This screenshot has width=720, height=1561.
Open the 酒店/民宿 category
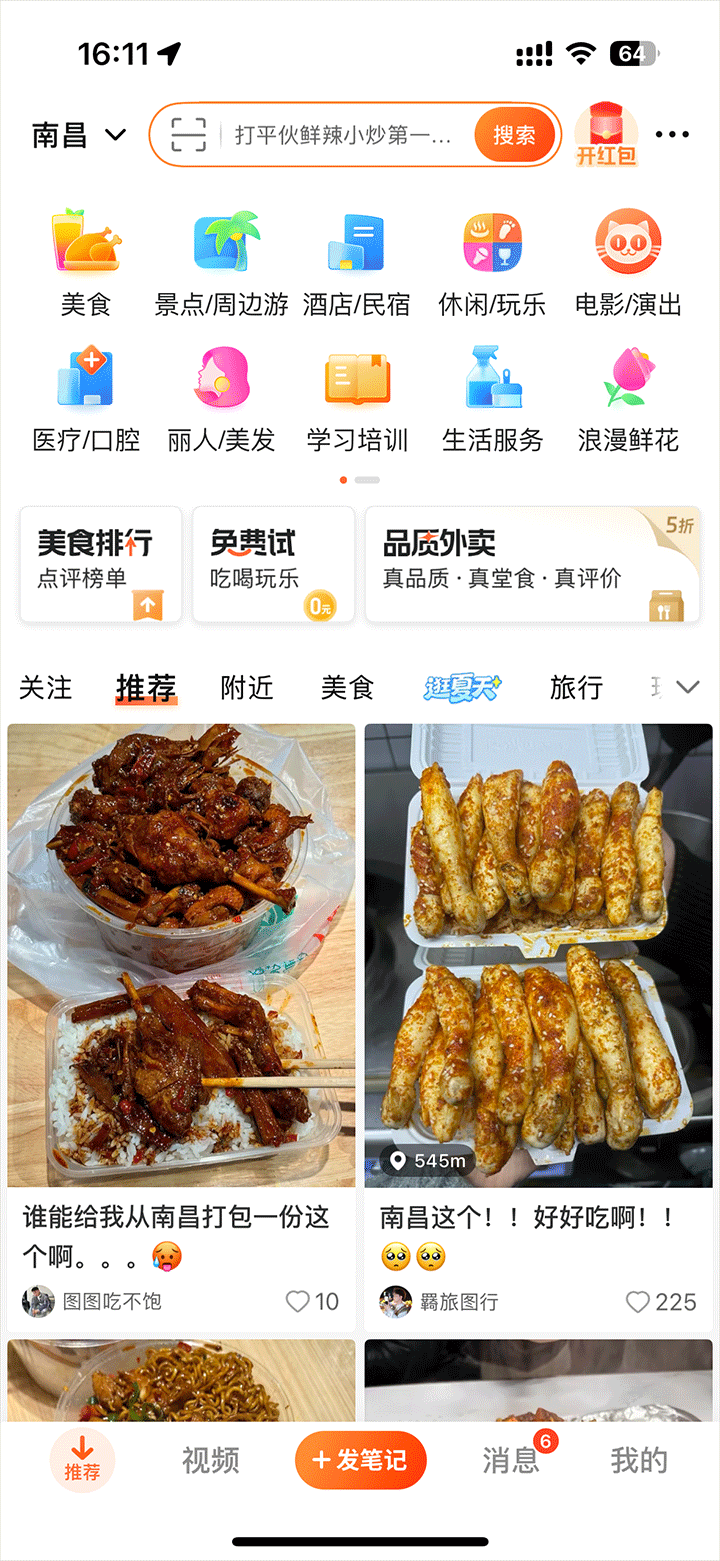356,262
